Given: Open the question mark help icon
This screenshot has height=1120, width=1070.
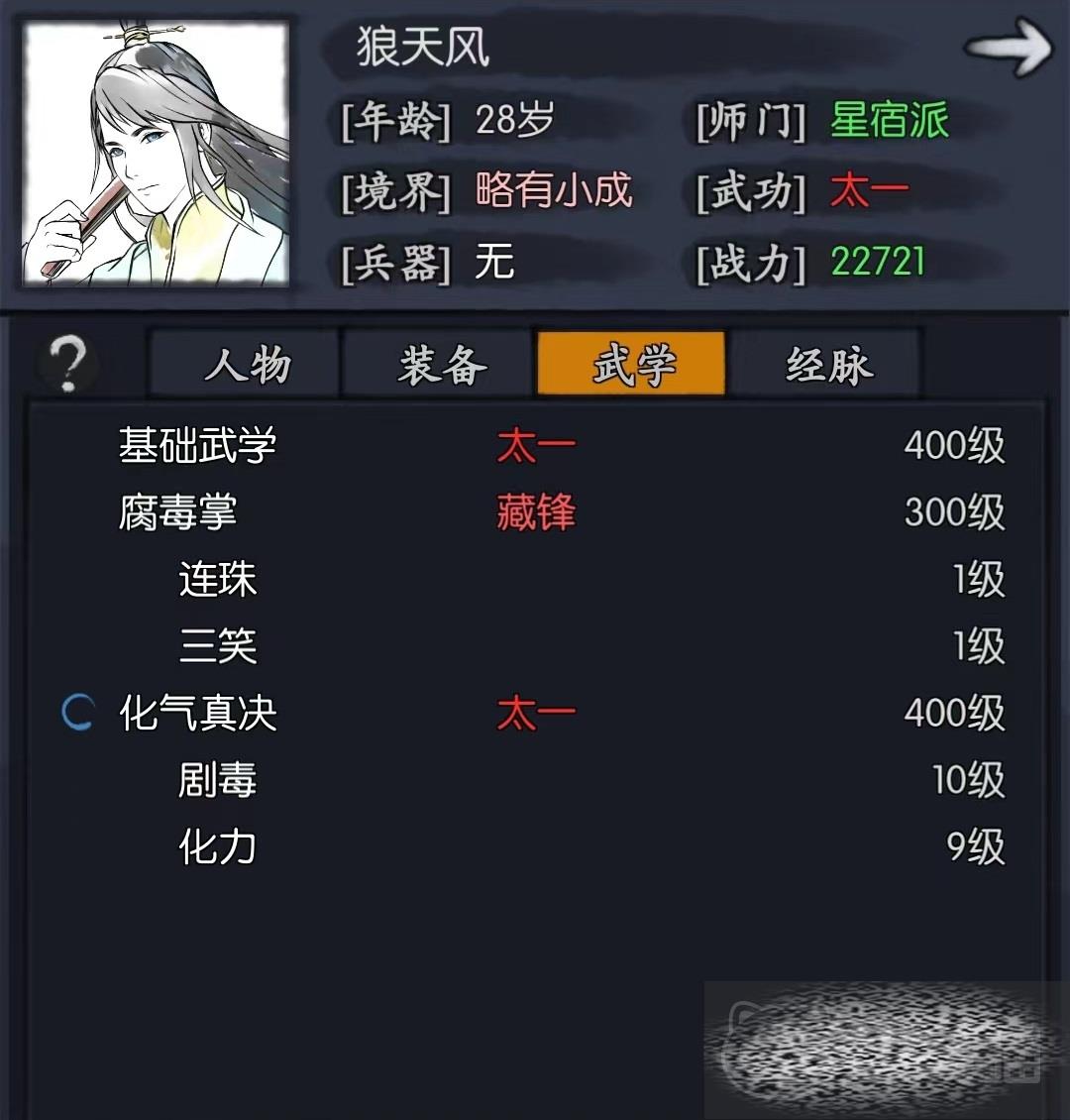Looking at the screenshot, I should tap(68, 364).
